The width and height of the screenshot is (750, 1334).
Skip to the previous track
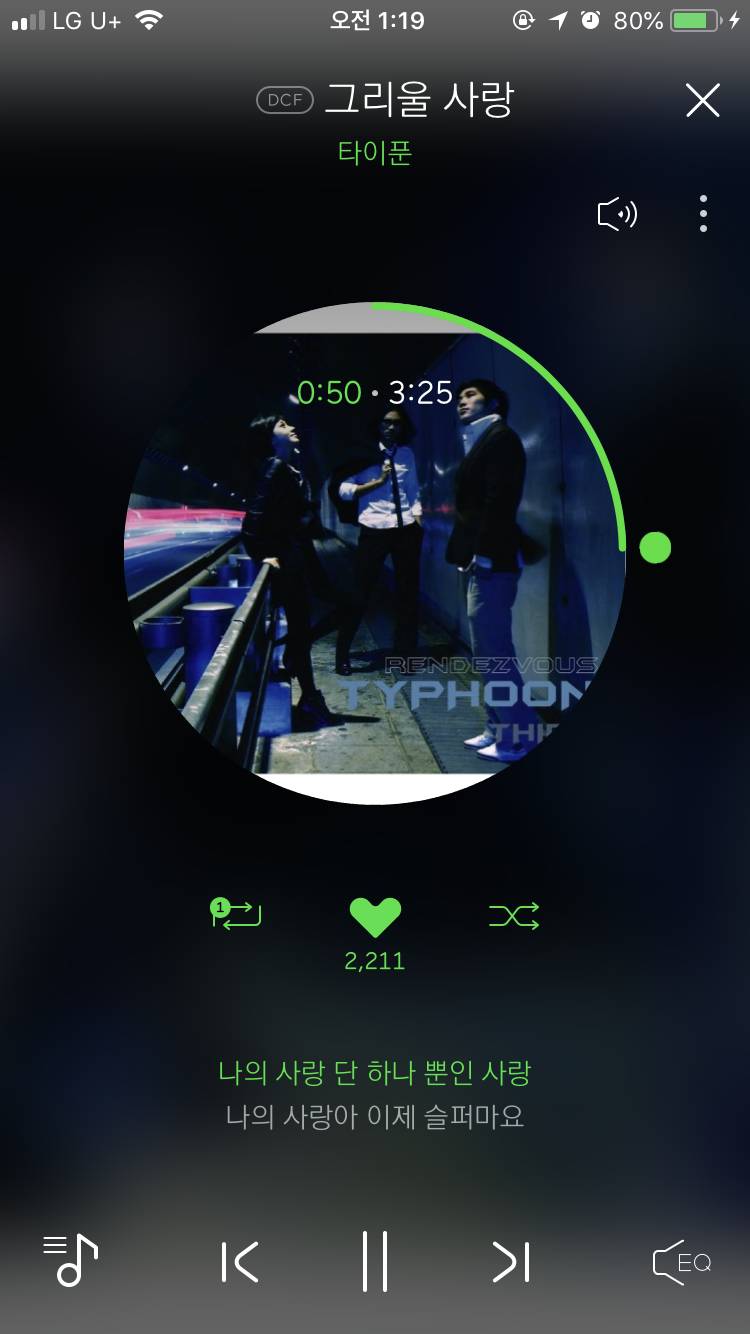(x=240, y=1261)
